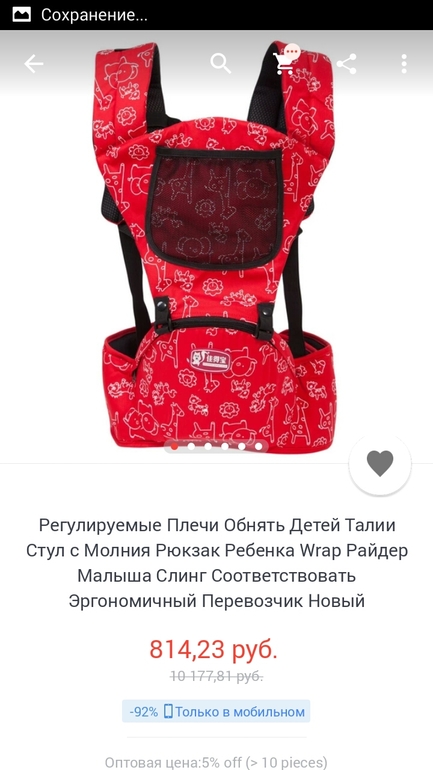
Task: Add the carrier to favorites with heart
Action: (380, 463)
